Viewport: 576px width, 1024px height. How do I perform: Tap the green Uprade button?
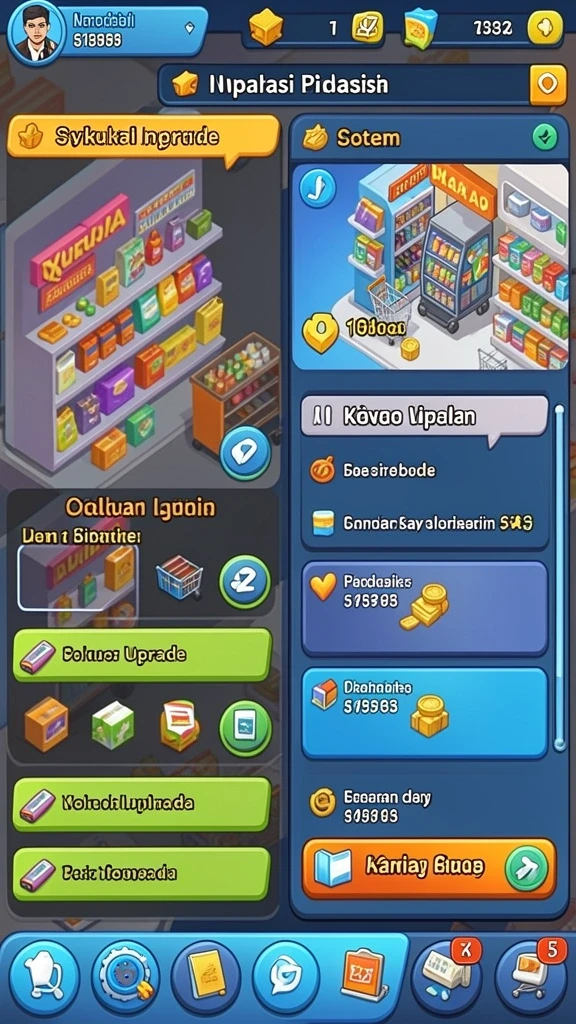(142, 655)
